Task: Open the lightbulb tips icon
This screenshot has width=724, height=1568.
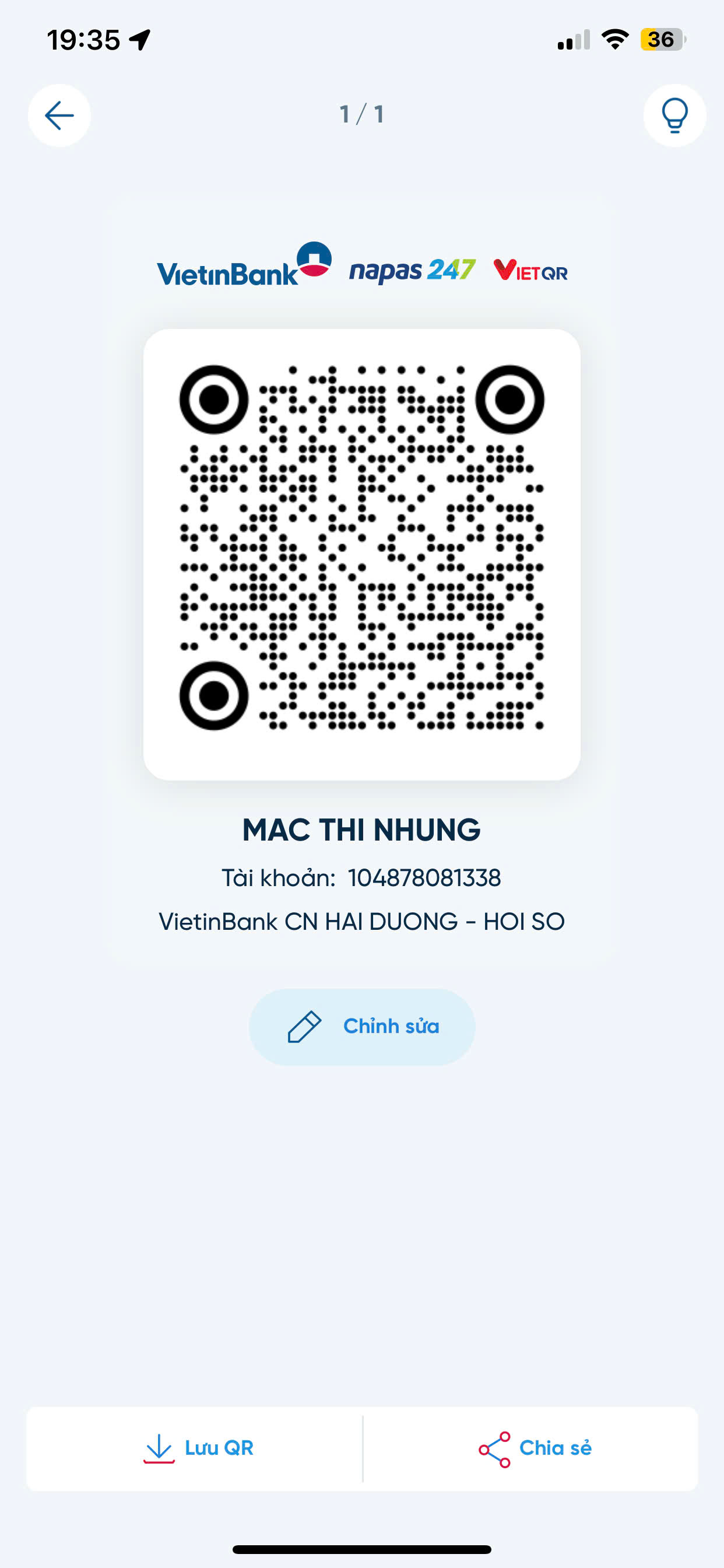Action: (x=674, y=116)
